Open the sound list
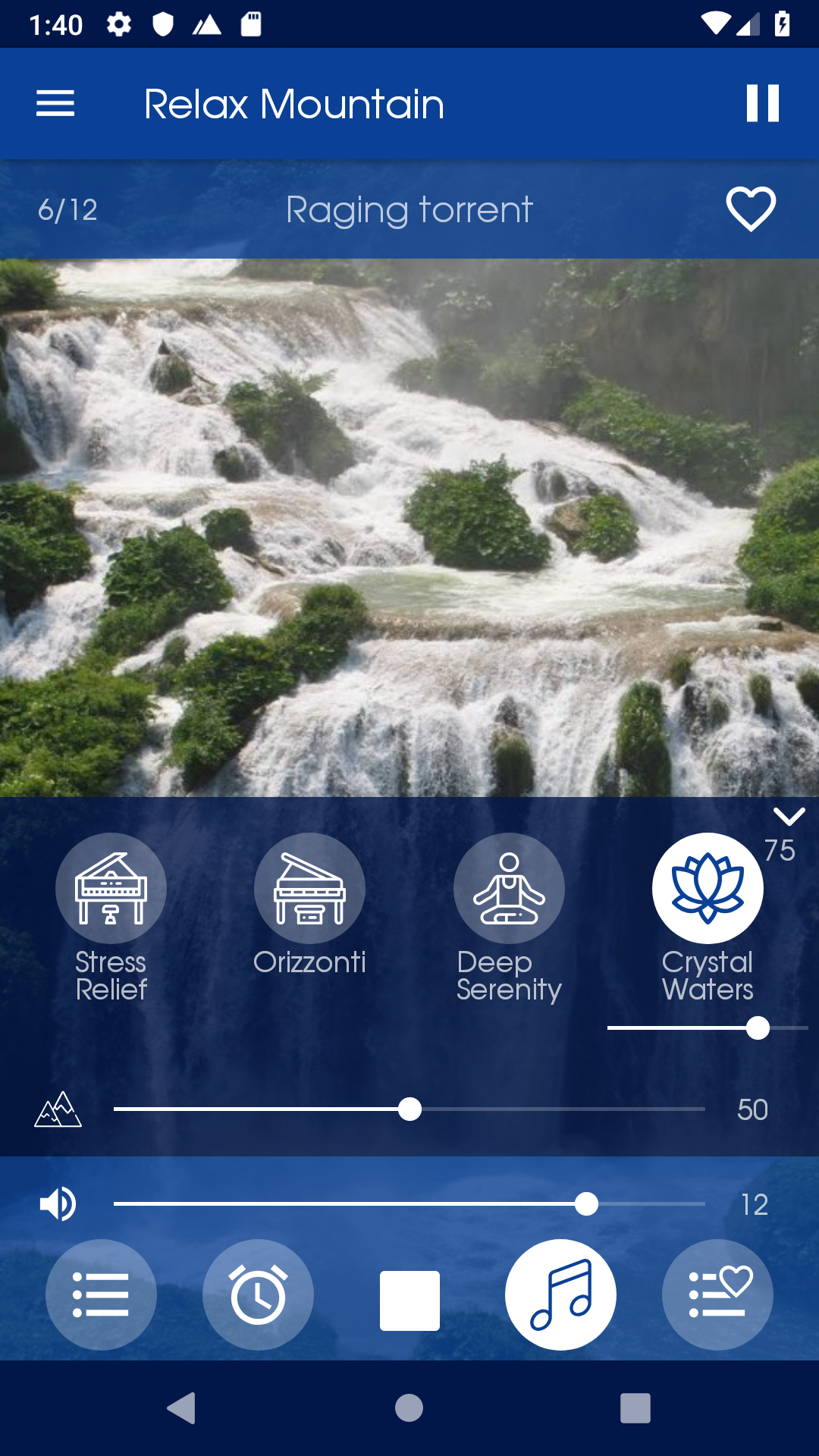The width and height of the screenshot is (819, 1456). (101, 1294)
